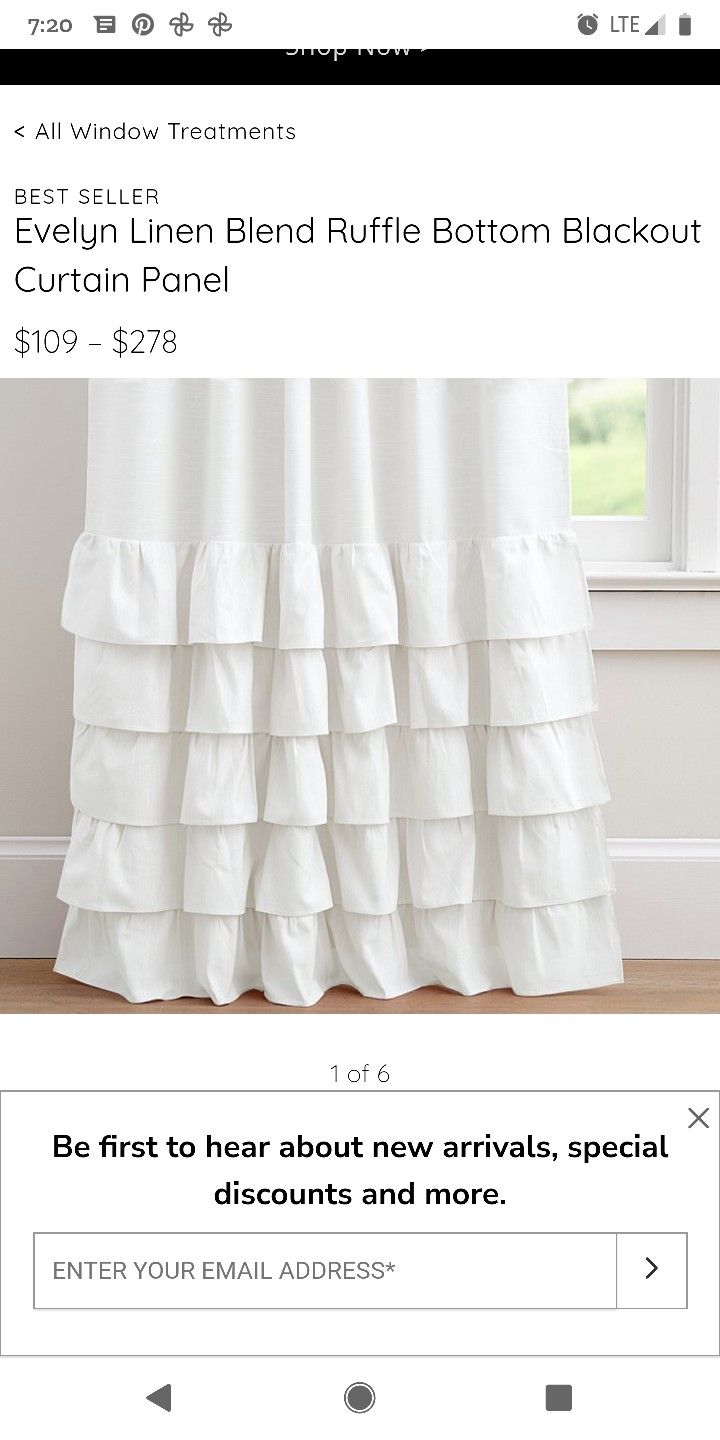Dismiss the newsletter popup with the X

click(x=698, y=1117)
